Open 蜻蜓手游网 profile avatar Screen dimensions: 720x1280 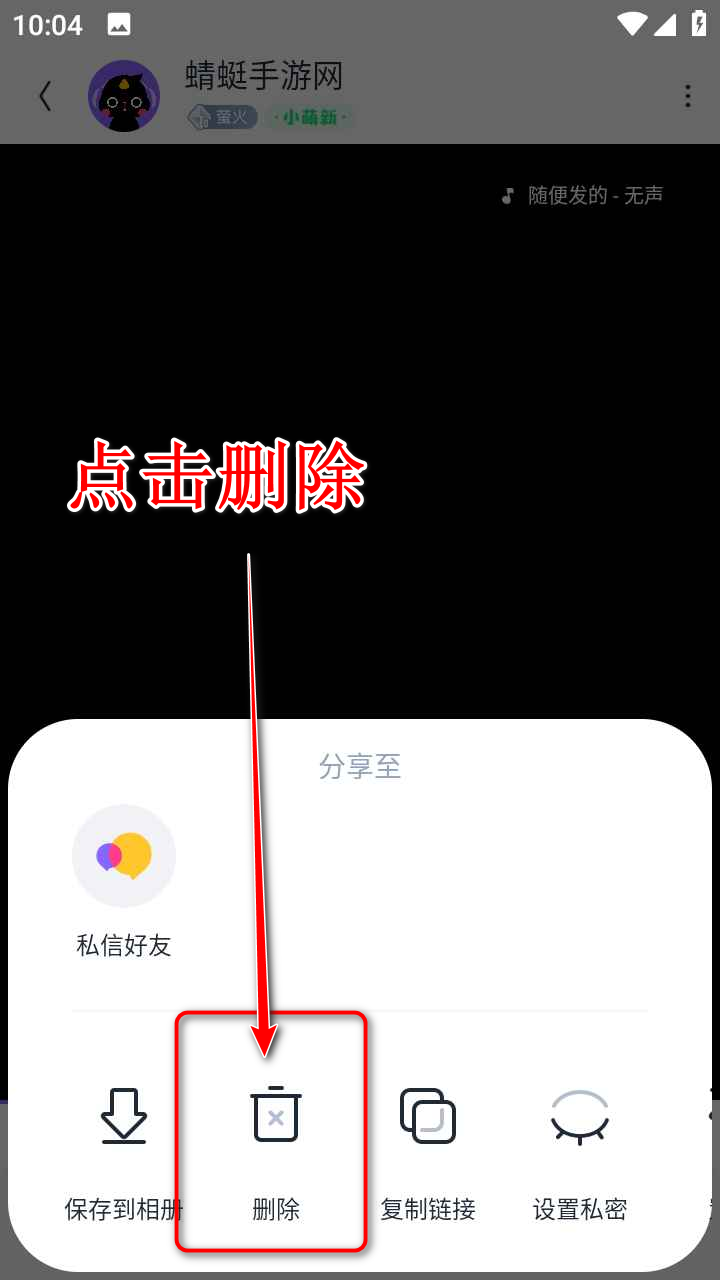click(124, 96)
